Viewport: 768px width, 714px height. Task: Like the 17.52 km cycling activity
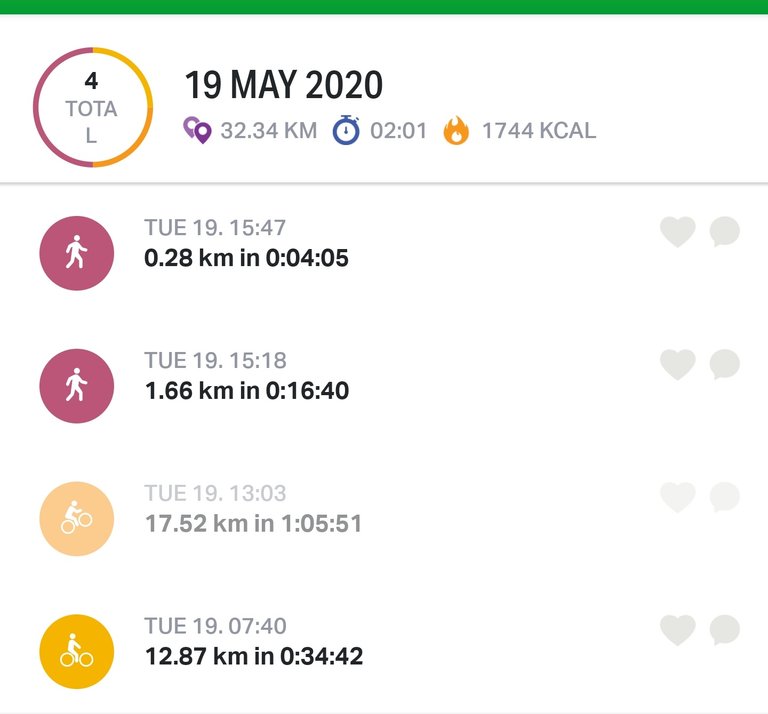point(677,497)
